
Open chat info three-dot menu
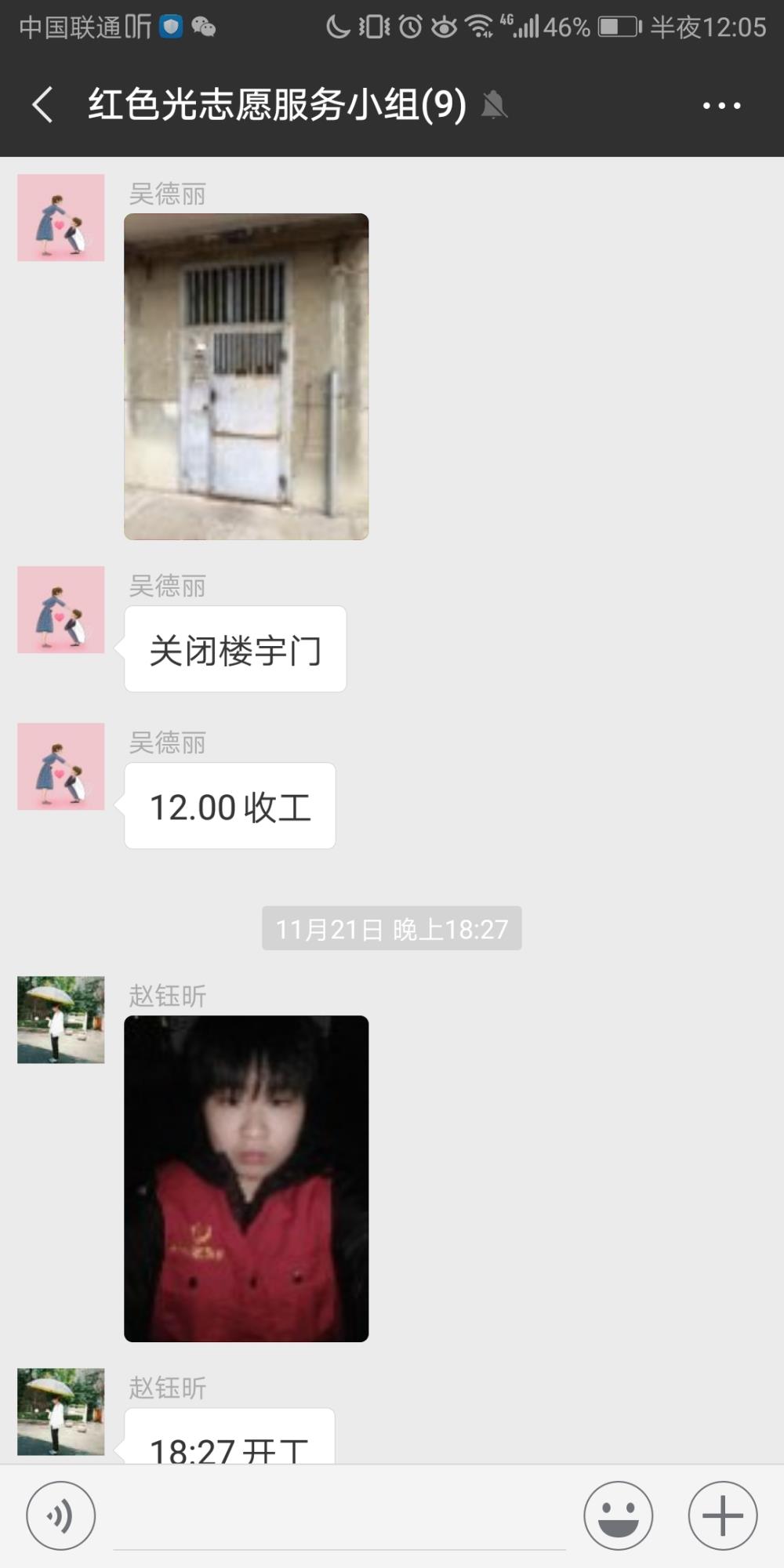tap(721, 105)
